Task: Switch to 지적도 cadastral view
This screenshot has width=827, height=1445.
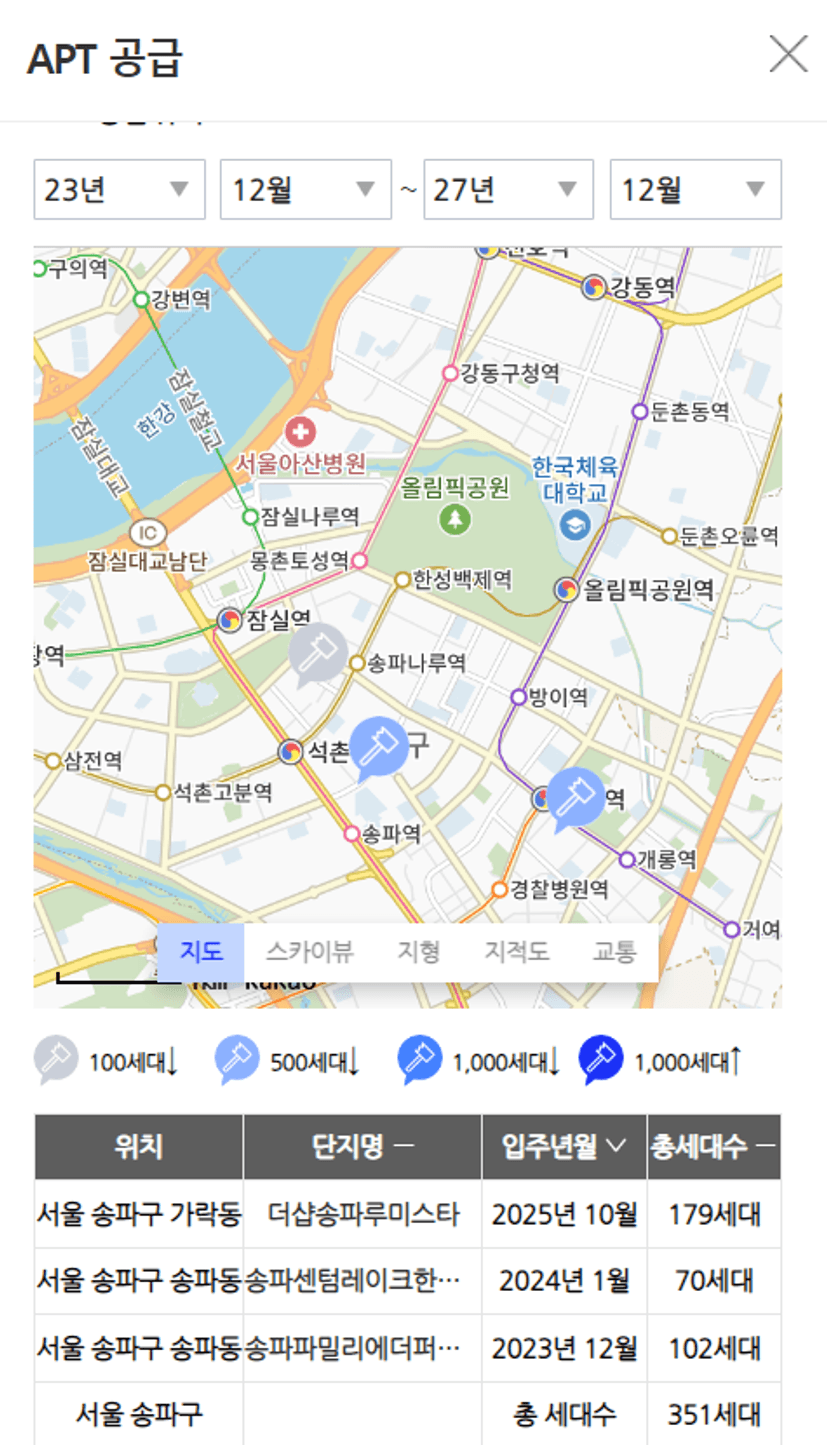Action: [x=515, y=951]
